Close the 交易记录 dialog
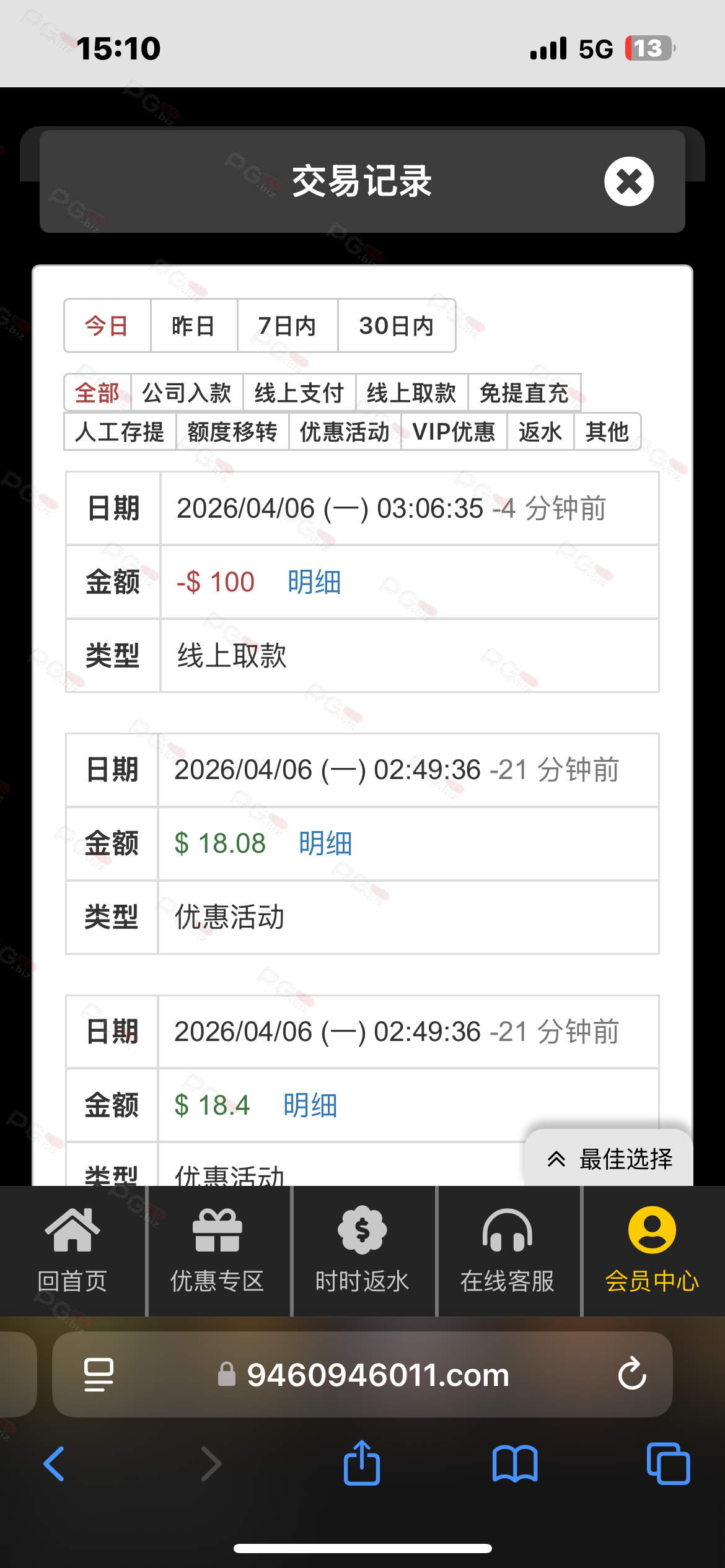725x1568 pixels. coord(629,181)
